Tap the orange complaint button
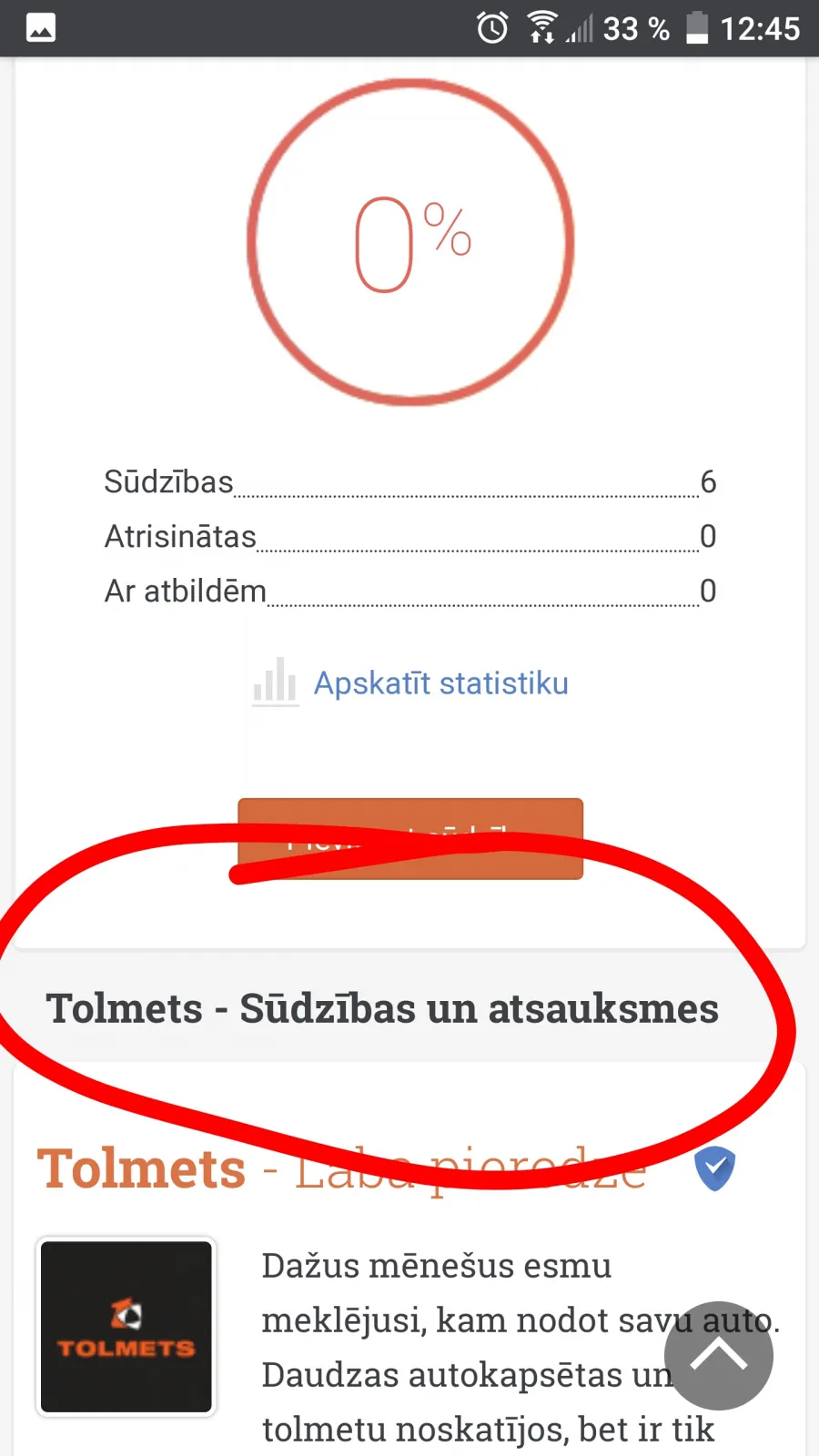The image size is (819, 1456). point(410,839)
